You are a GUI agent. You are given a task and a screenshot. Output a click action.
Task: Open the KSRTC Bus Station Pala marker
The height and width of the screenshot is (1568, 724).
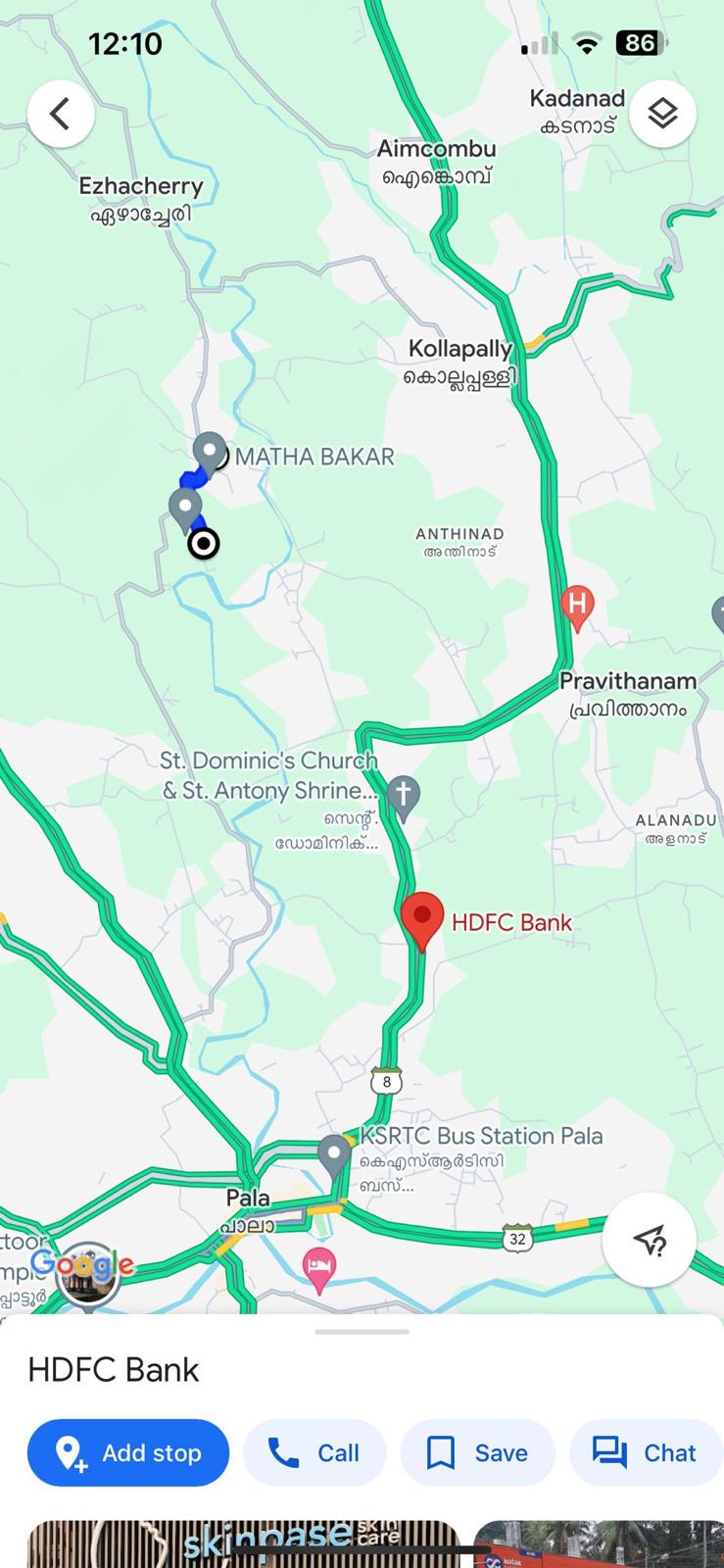[x=335, y=1155]
